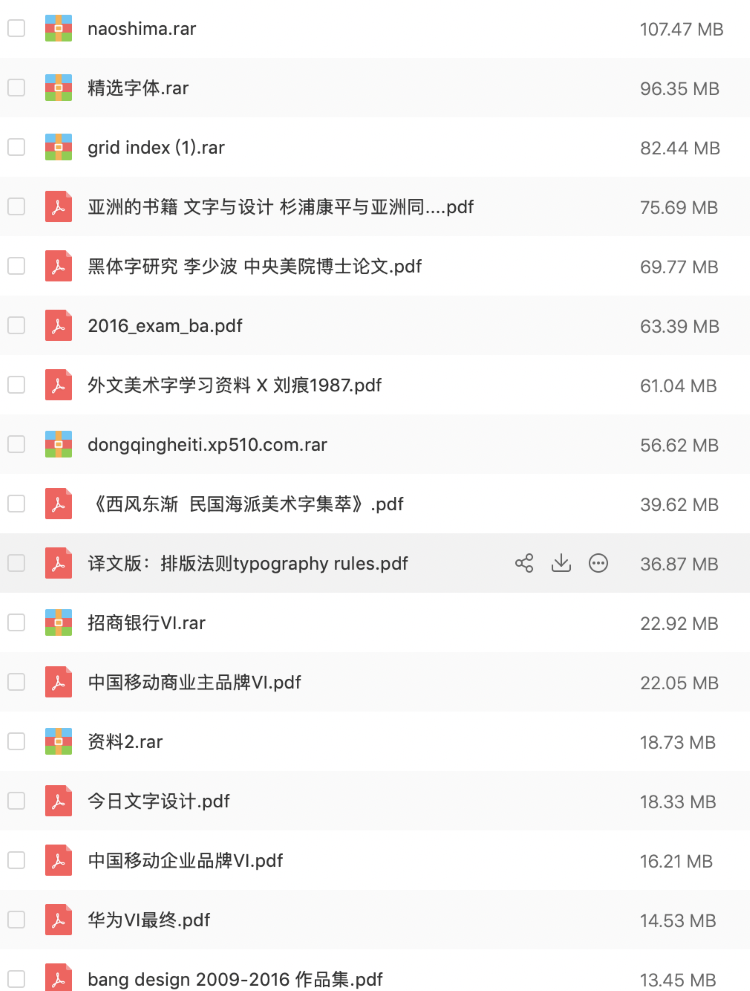
Task: Mark the checkbox for 中国移动企业品牌VI.pdf
Action: point(16,860)
